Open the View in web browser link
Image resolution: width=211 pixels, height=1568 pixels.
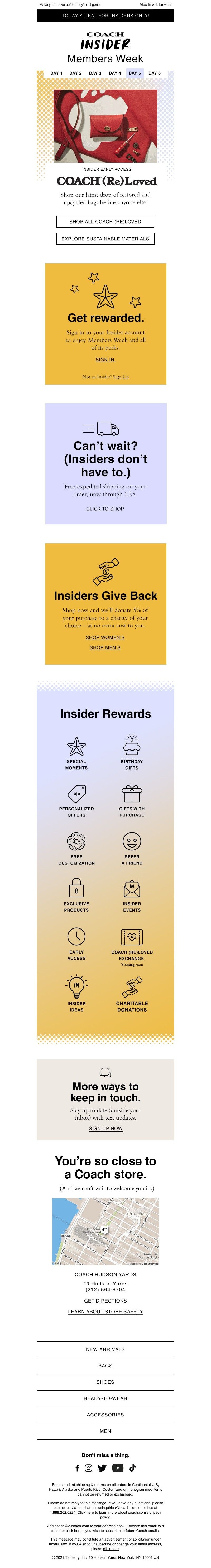pos(156,4)
